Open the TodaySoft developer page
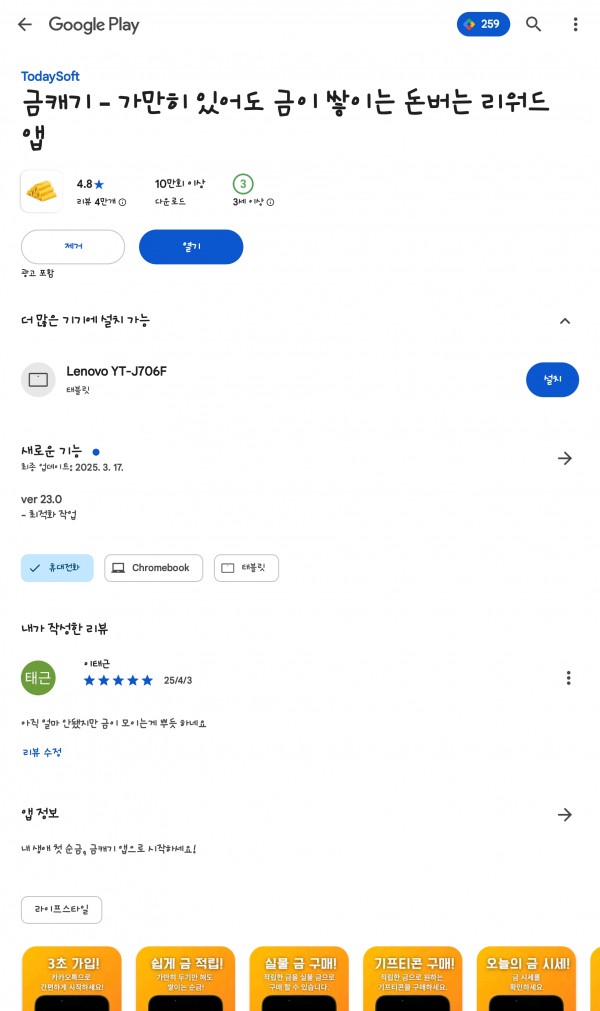Screen dimensions: 600x1011 point(50,76)
